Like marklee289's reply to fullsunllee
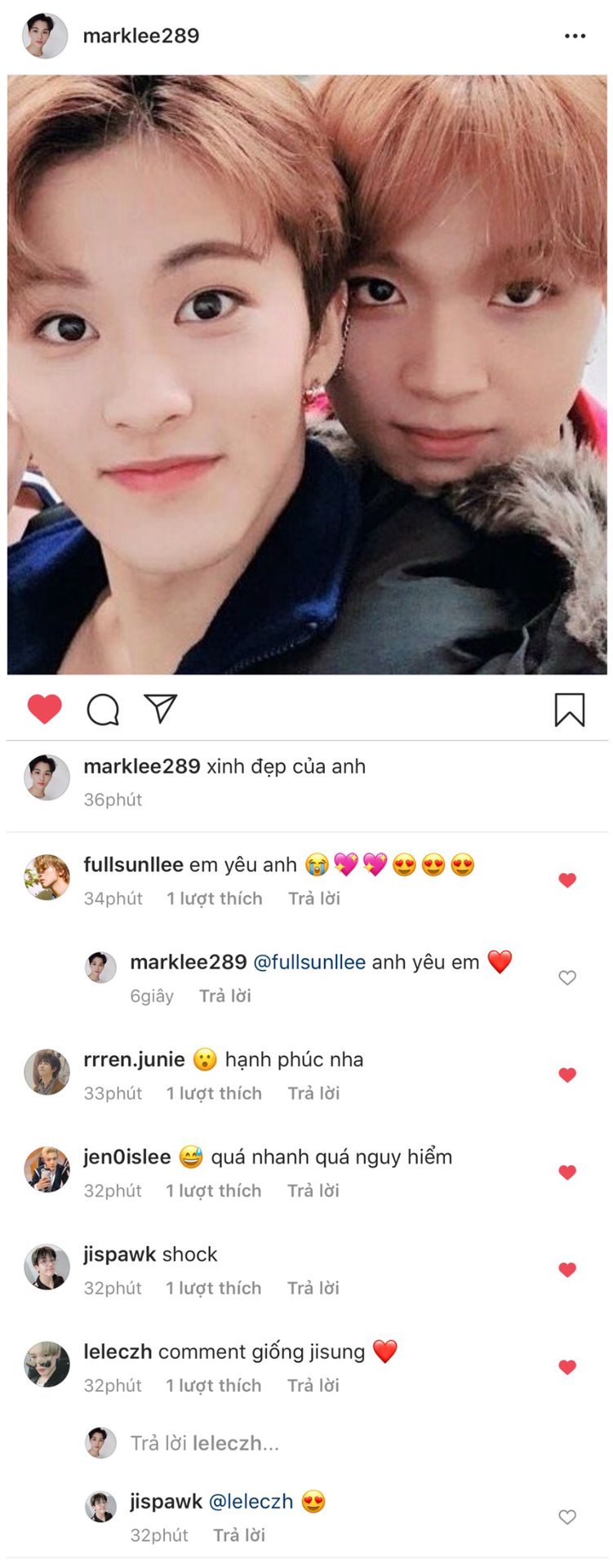This screenshot has width=613, height=1568. click(x=567, y=978)
